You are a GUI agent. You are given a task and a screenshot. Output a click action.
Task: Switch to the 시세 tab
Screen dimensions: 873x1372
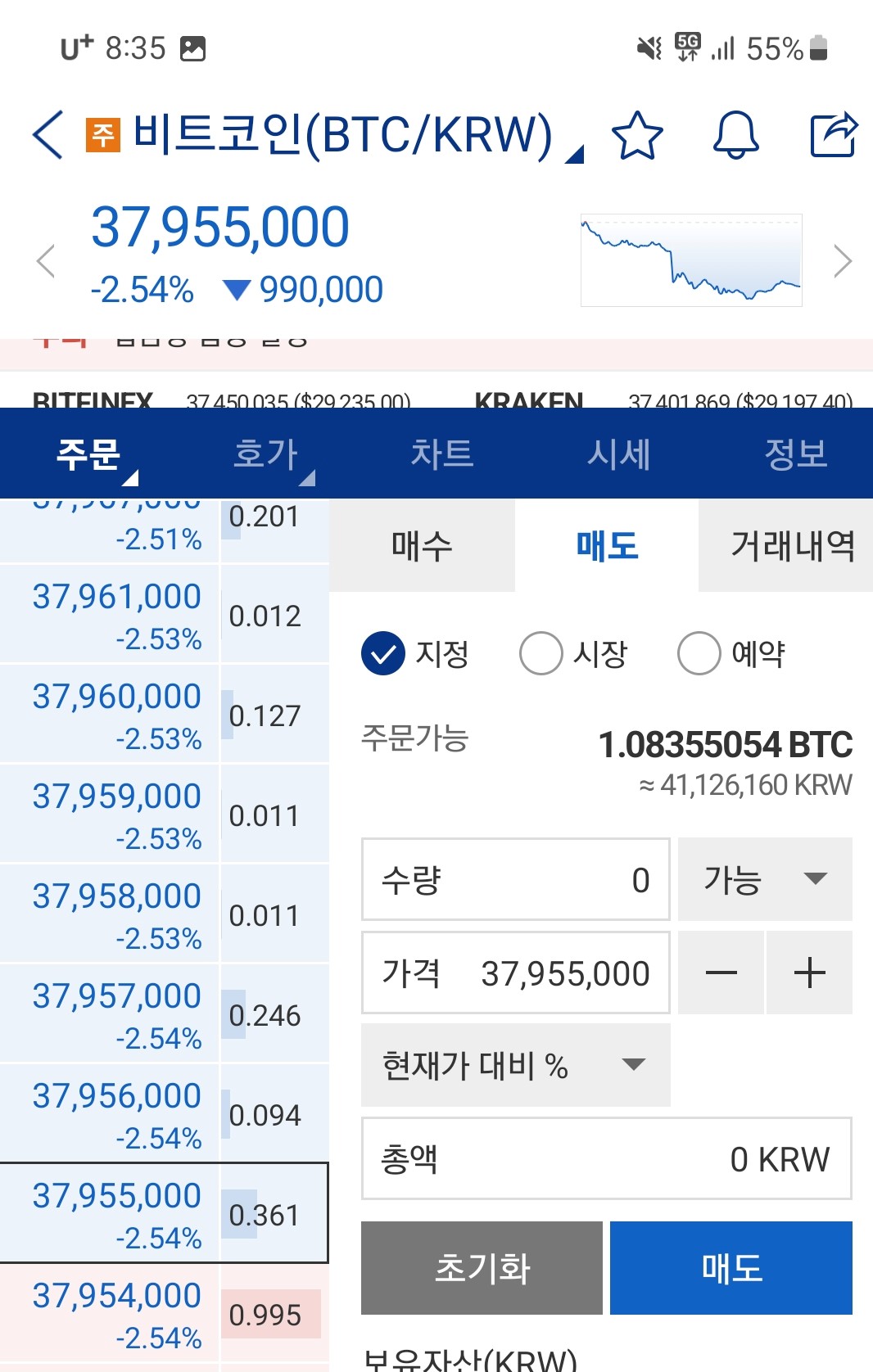click(x=619, y=454)
